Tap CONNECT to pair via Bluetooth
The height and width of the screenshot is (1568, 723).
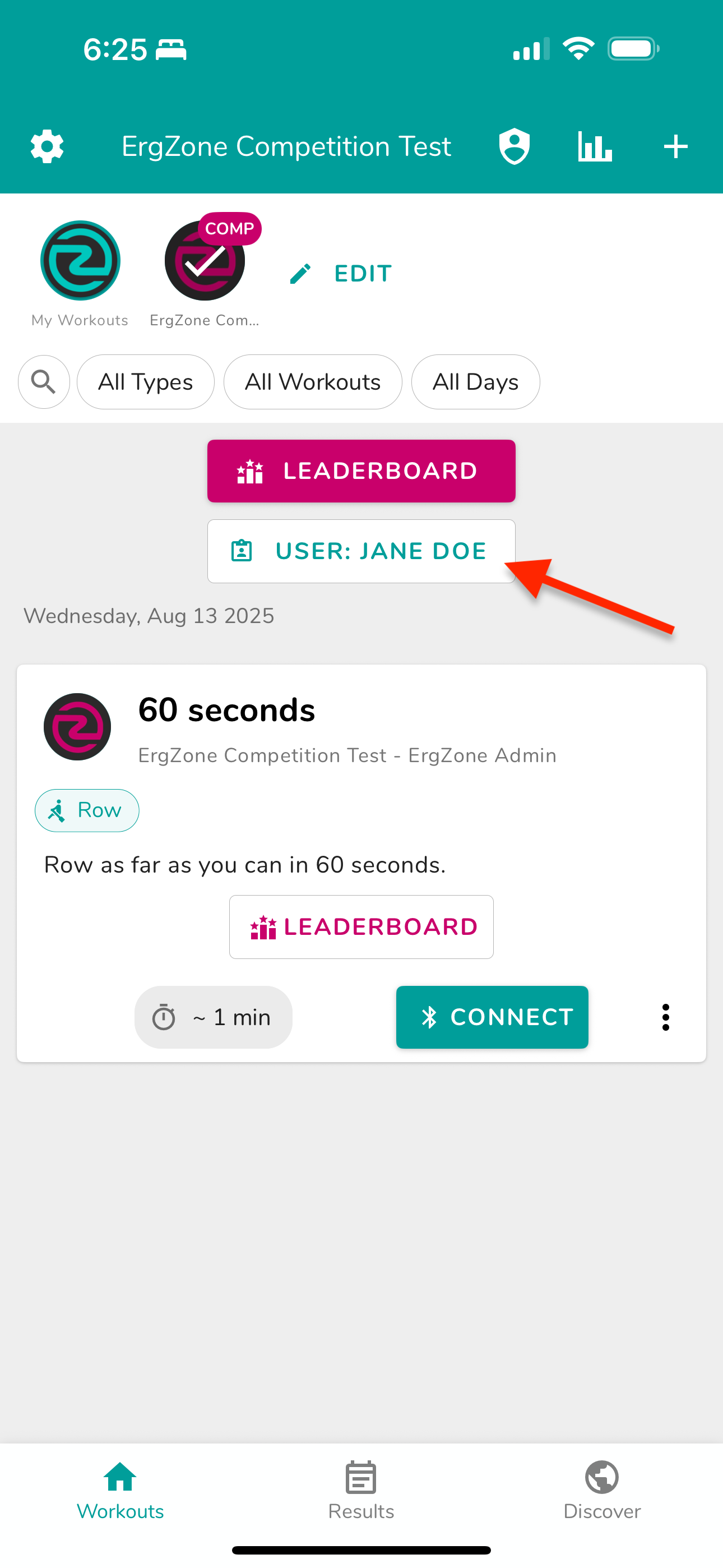pos(492,1017)
